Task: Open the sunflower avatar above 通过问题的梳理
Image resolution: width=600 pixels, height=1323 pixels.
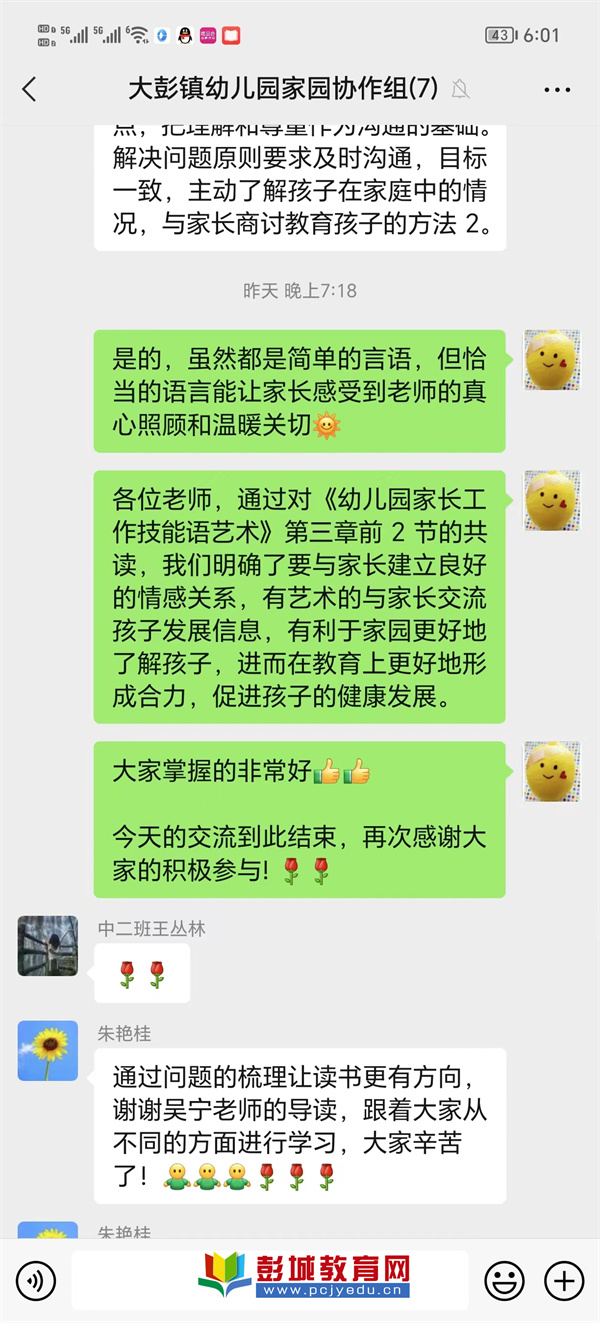Action: pos(47,1050)
